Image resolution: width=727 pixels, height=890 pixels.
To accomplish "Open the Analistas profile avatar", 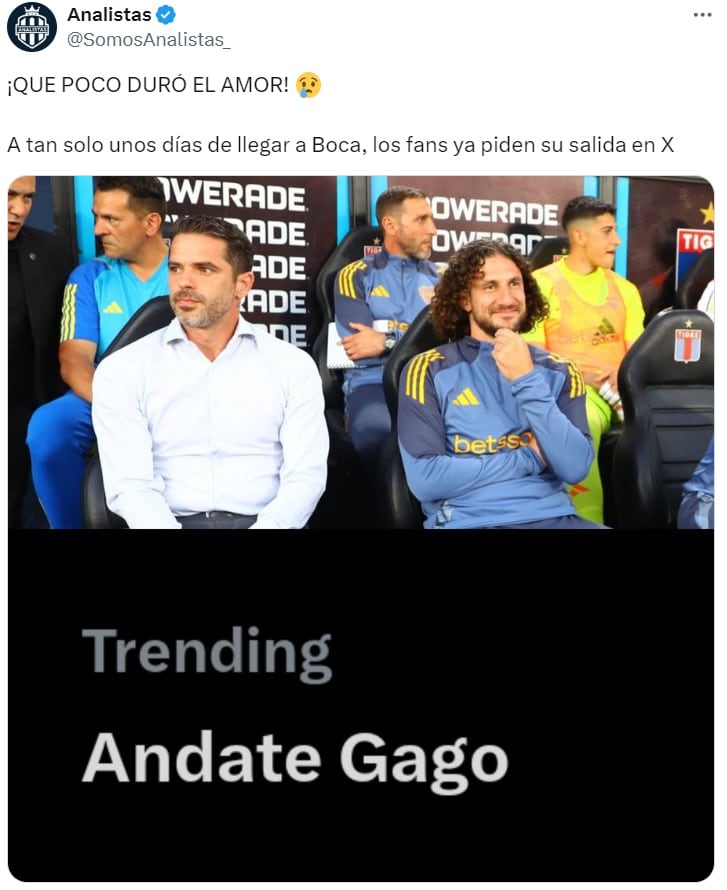I will point(32,27).
